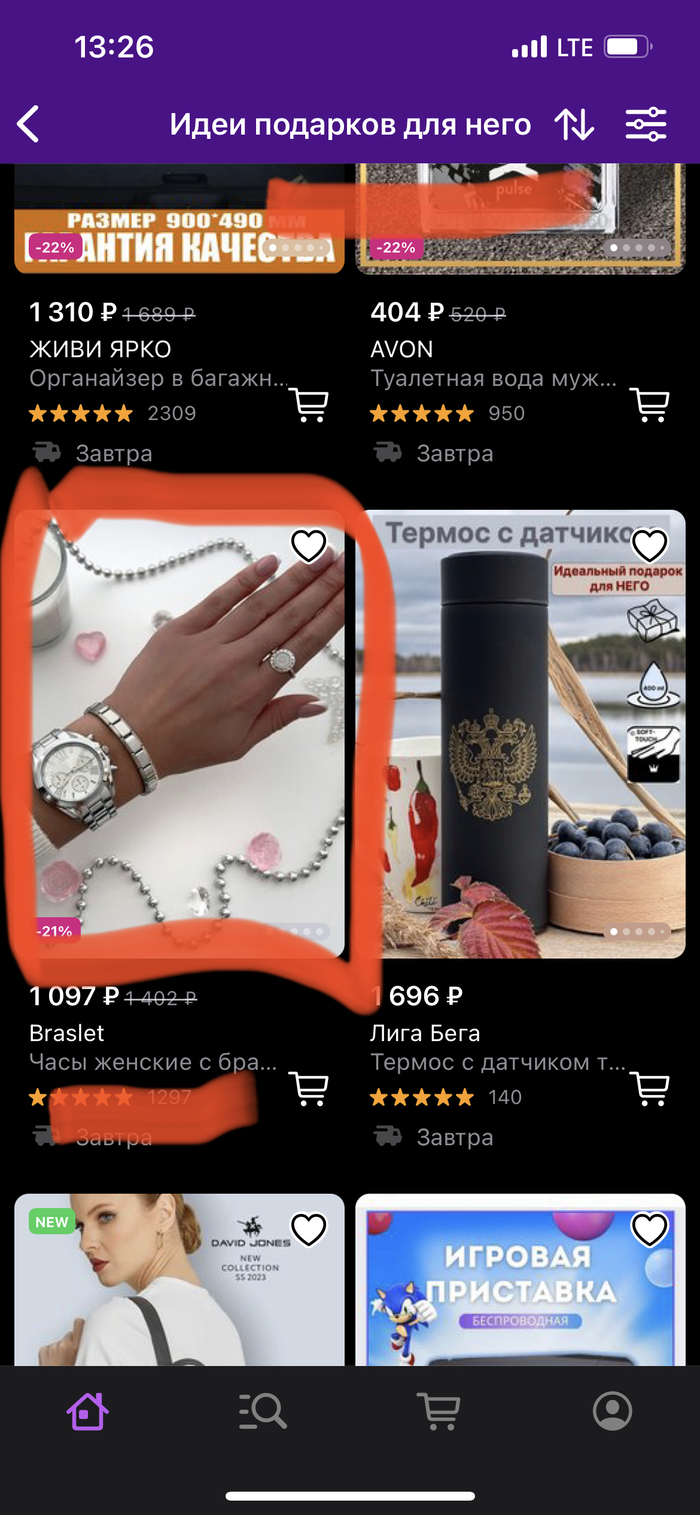Image resolution: width=700 pixels, height=1515 pixels.
Task: Add Лига Бега thermos to cart
Action: click(650, 1088)
